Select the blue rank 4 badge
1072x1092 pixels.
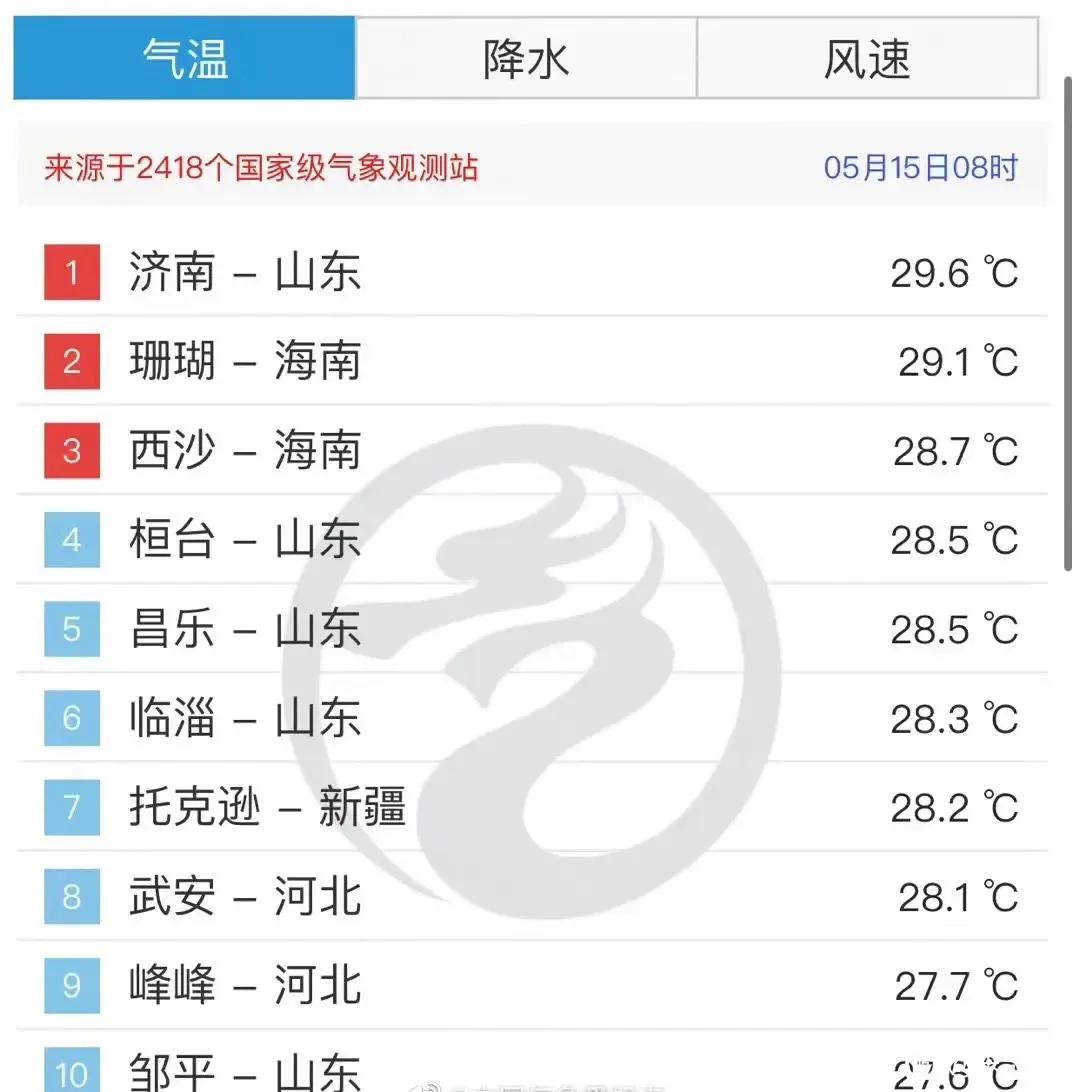click(x=71, y=540)
